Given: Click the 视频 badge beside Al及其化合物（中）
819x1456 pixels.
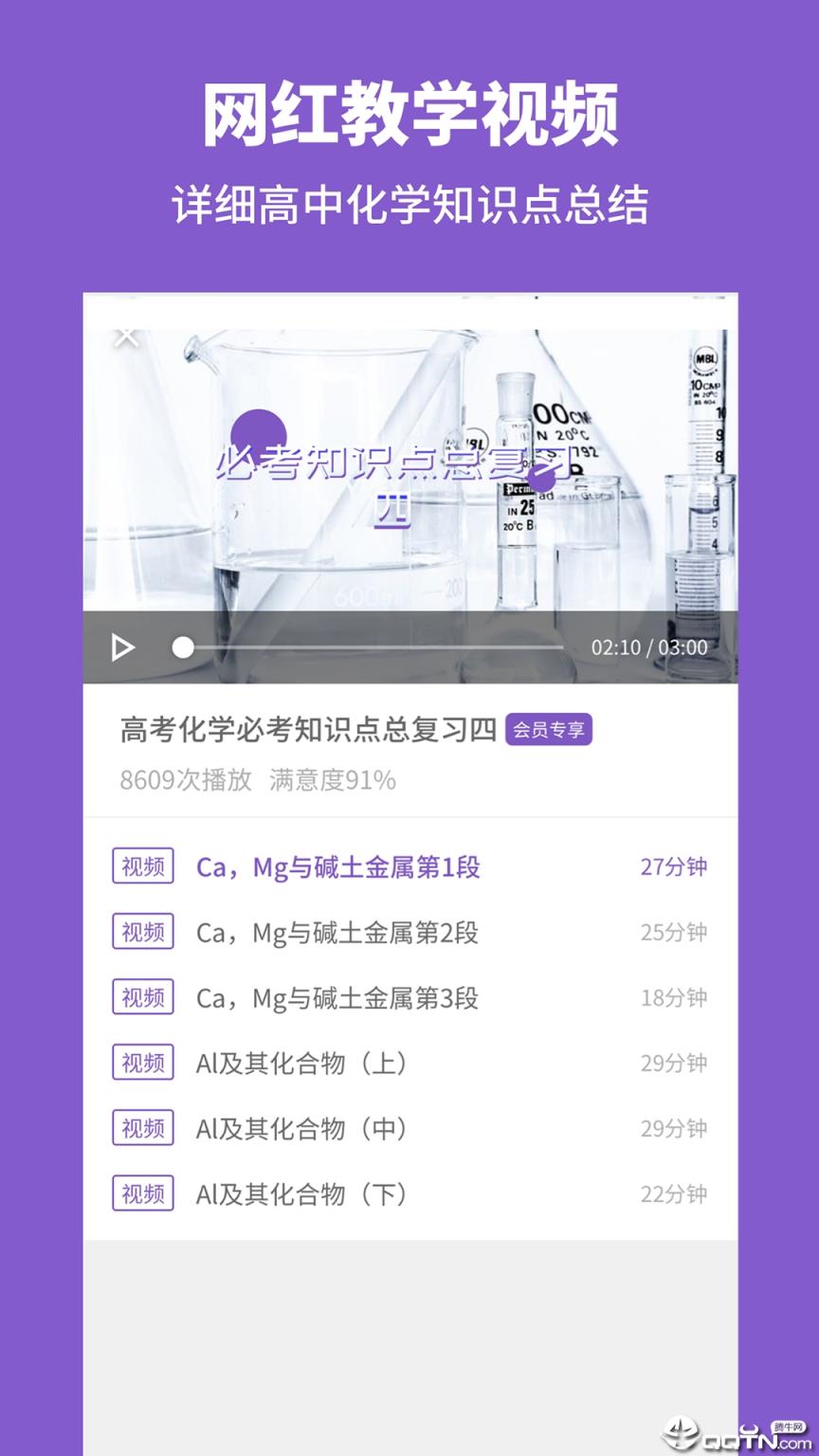Looking at the screenshot, I should [143, 1128].
